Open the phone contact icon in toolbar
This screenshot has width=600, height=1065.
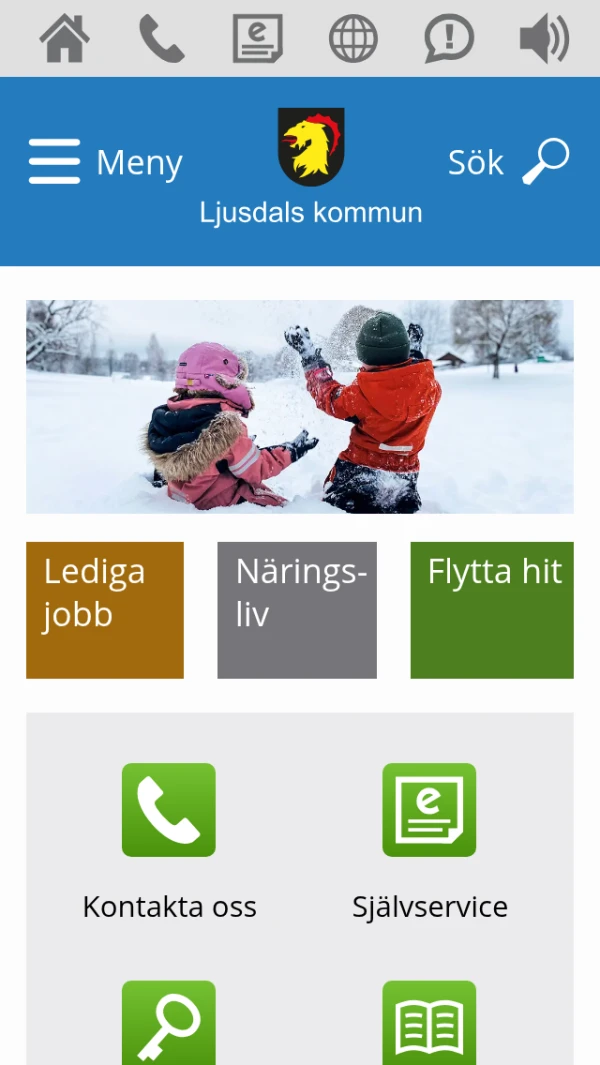[x=161, y=39]
